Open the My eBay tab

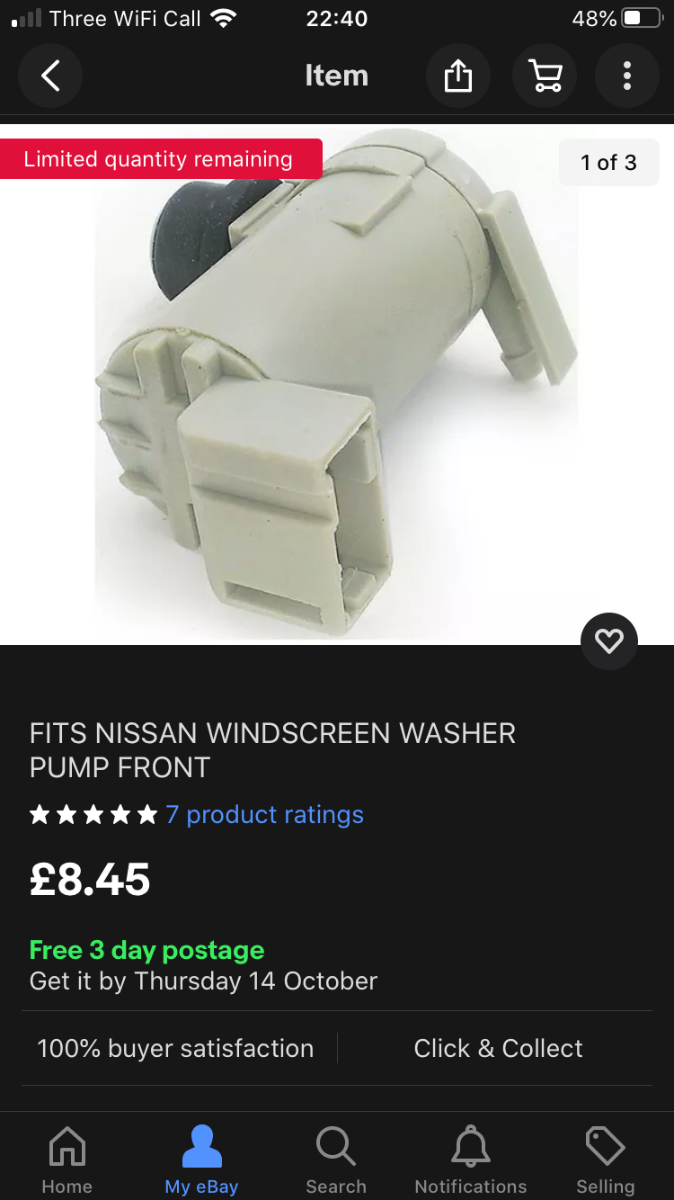point(202,1160)
